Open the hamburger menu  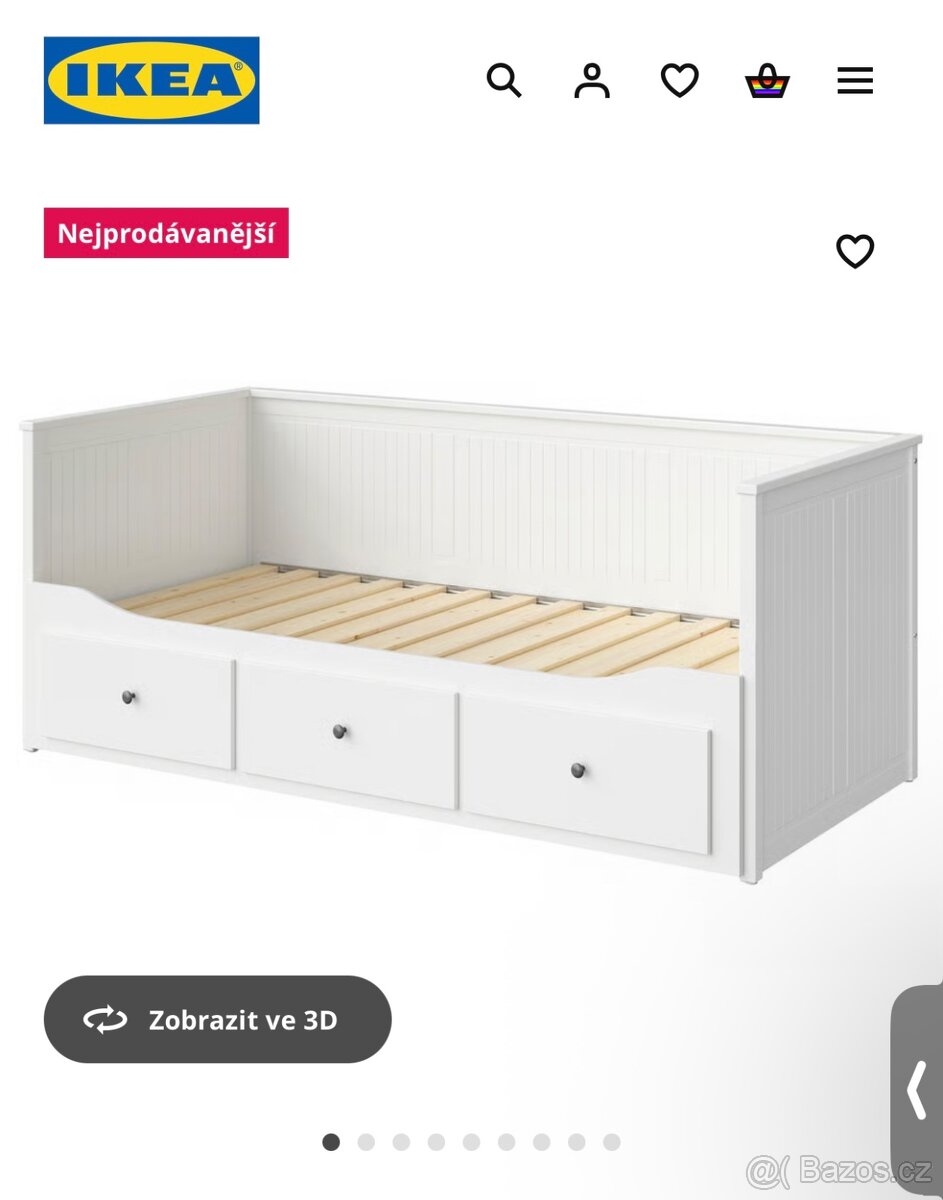[855, 80]
